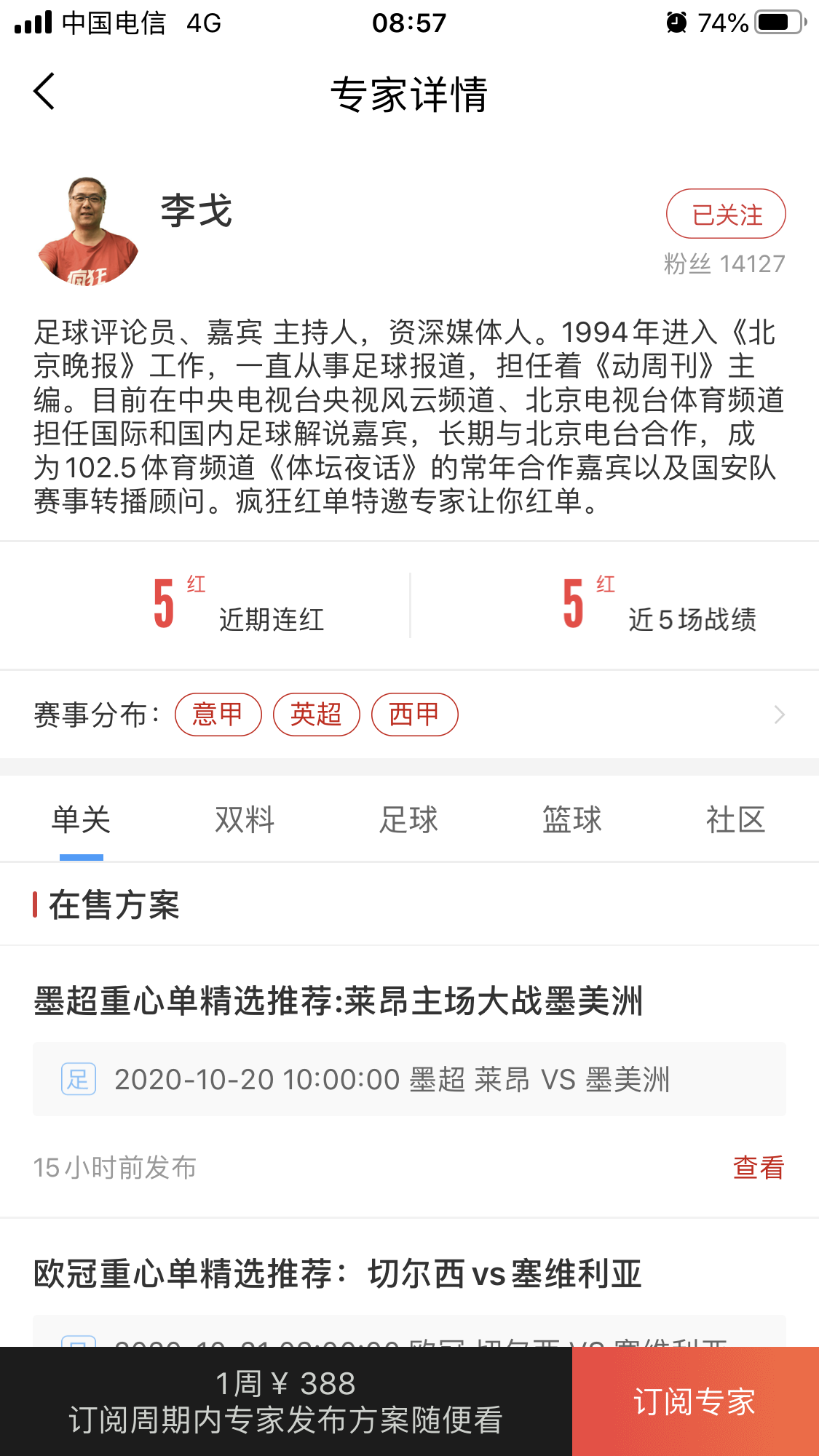Expand the 赛事分布 chevron arrow

(x=779, y=715)
